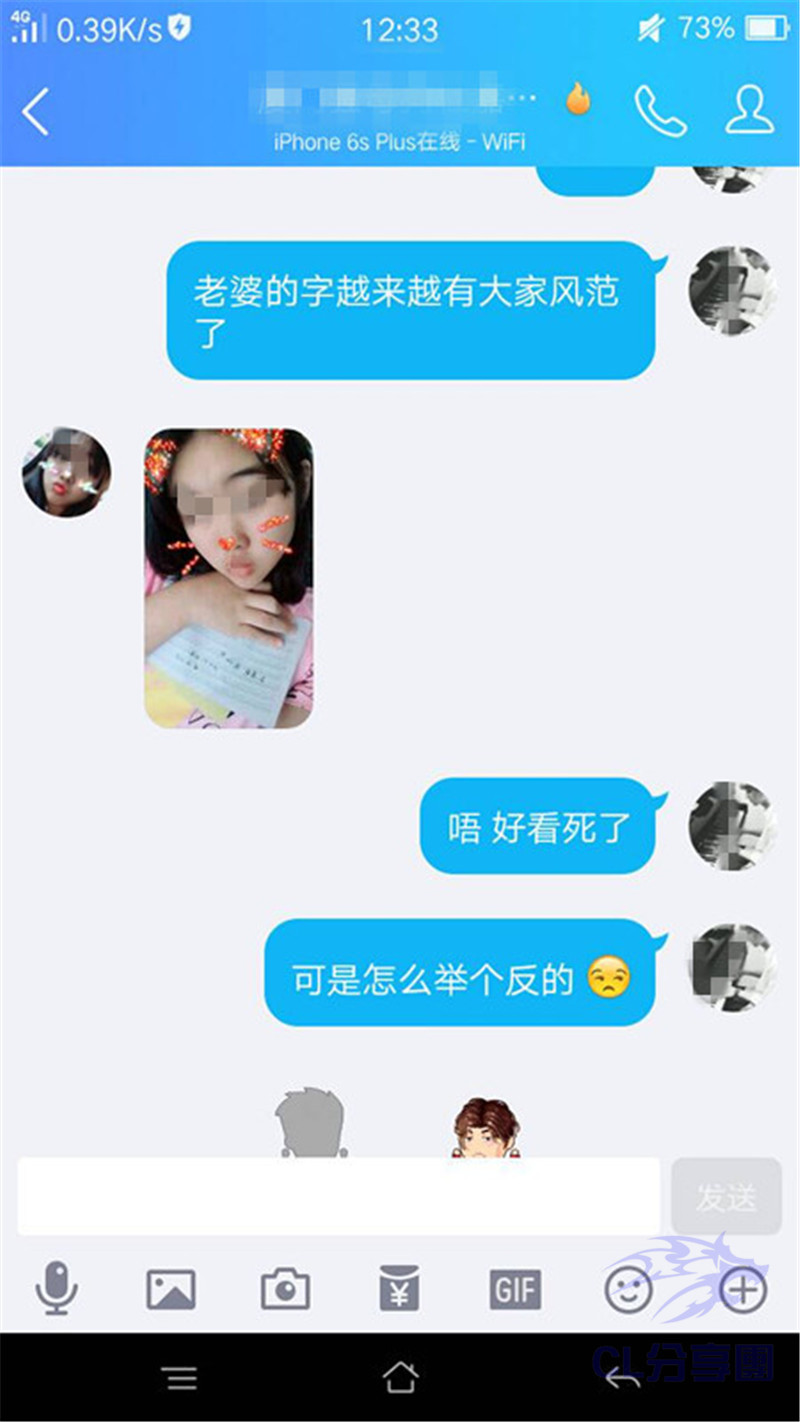
Task: Start a voice call with the phone icon
Action: coord(660,110)
